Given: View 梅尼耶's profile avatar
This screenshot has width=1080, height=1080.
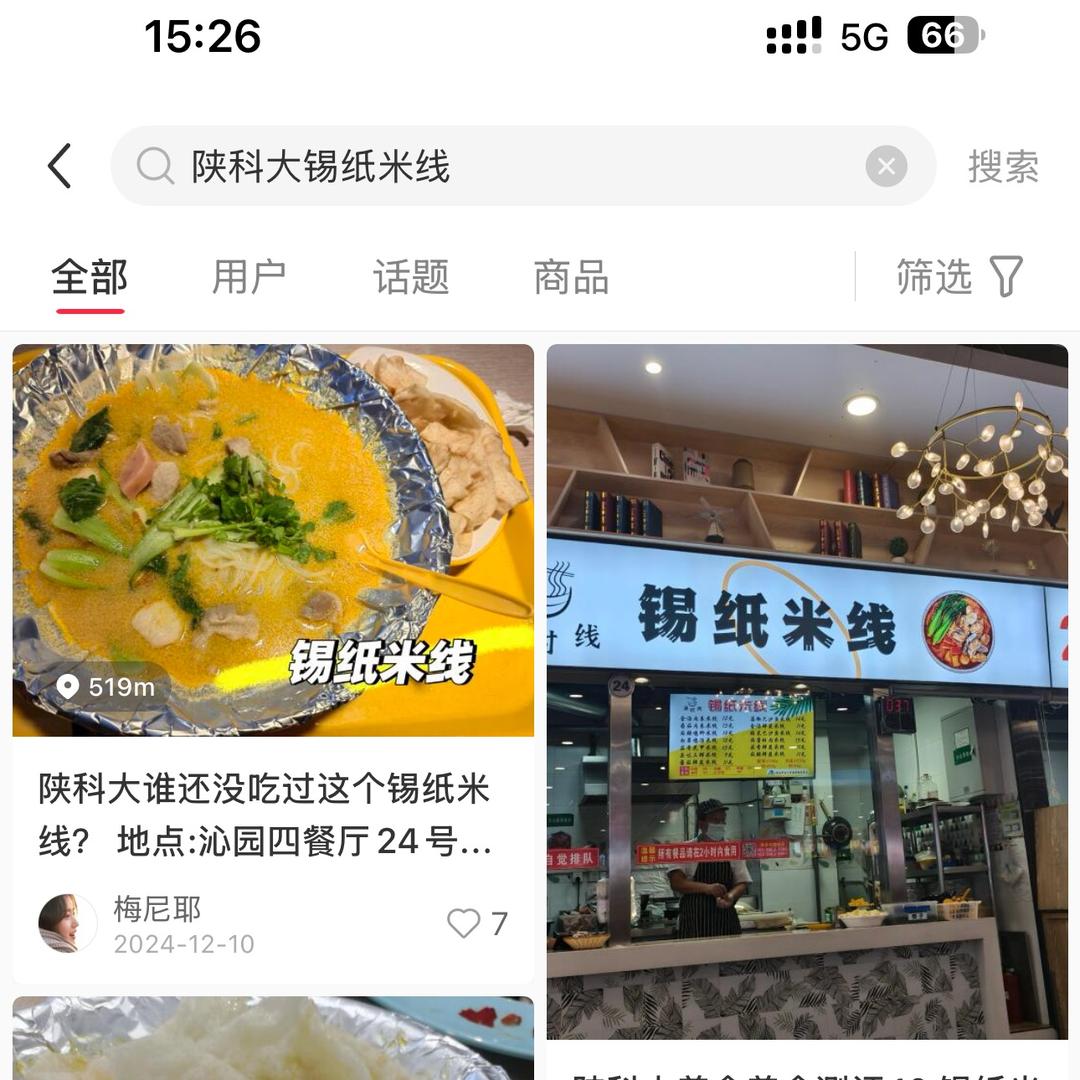Looking at the screenshot, I should [x=67, y=923].
